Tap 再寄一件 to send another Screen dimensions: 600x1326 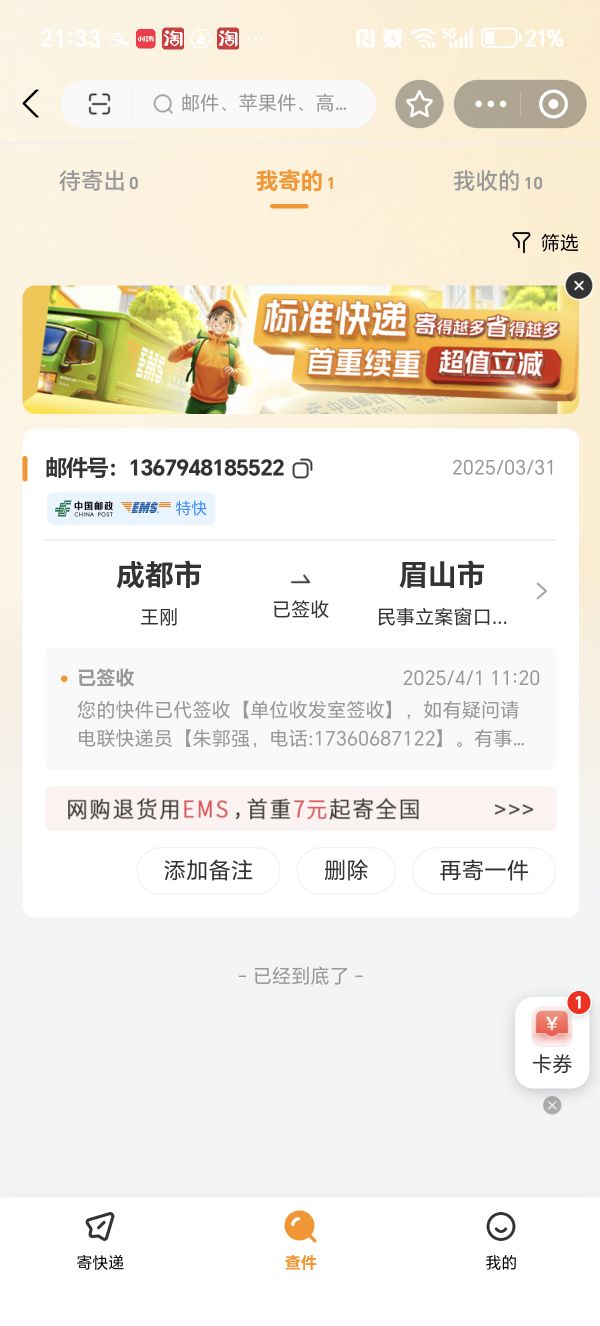483,870
